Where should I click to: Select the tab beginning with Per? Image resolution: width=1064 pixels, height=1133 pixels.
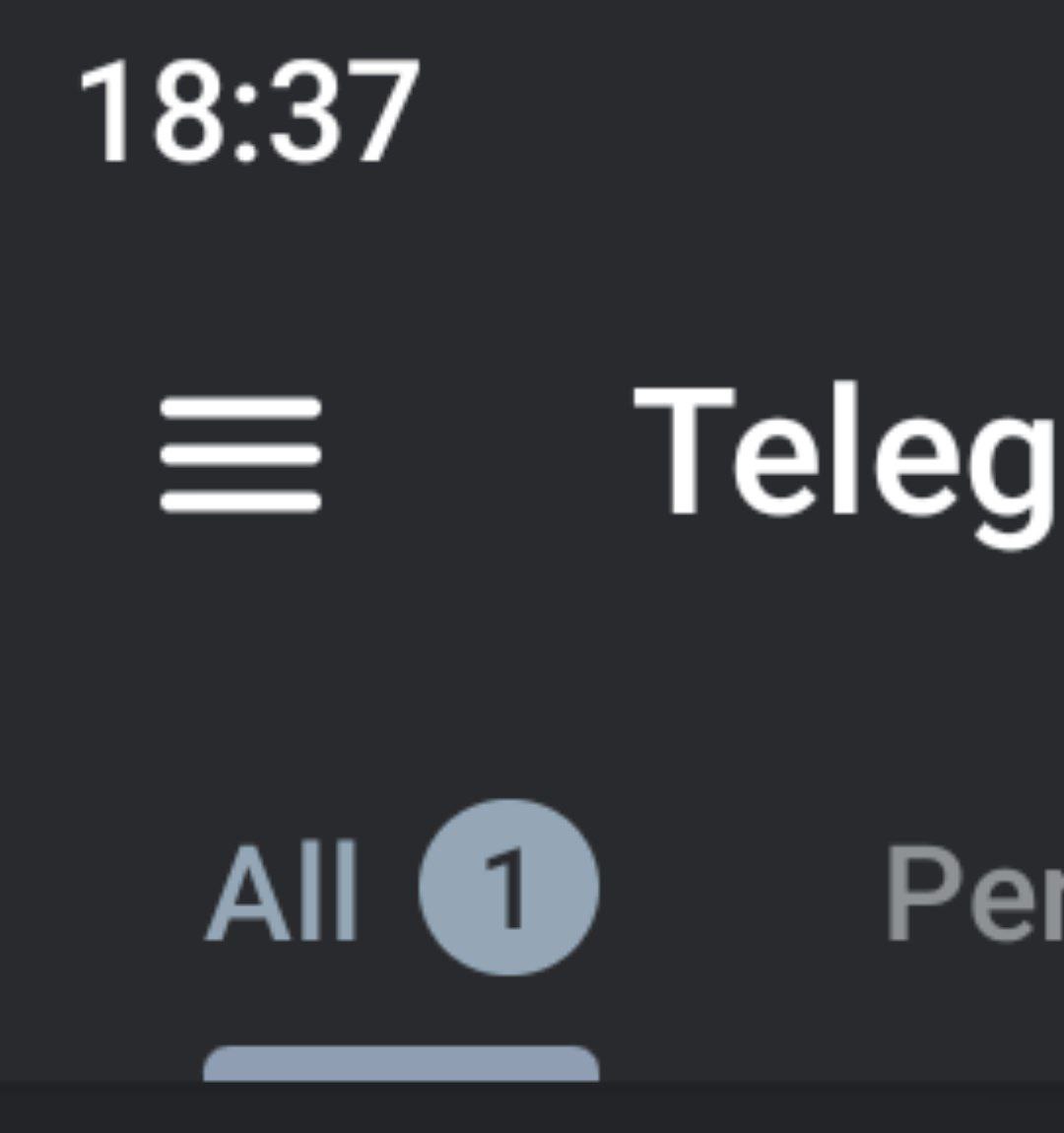pyautogui.click(x=974, y=894)
